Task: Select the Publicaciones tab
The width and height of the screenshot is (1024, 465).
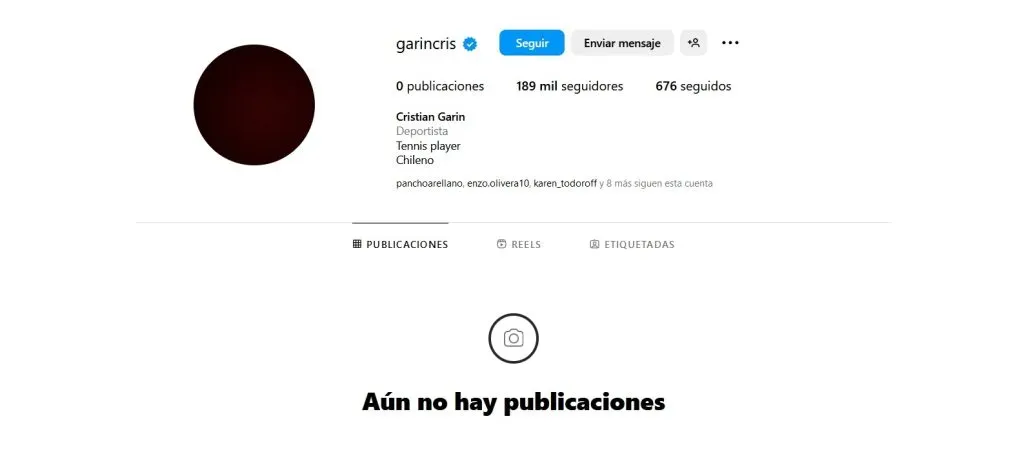Action: [x=400, y=245]
